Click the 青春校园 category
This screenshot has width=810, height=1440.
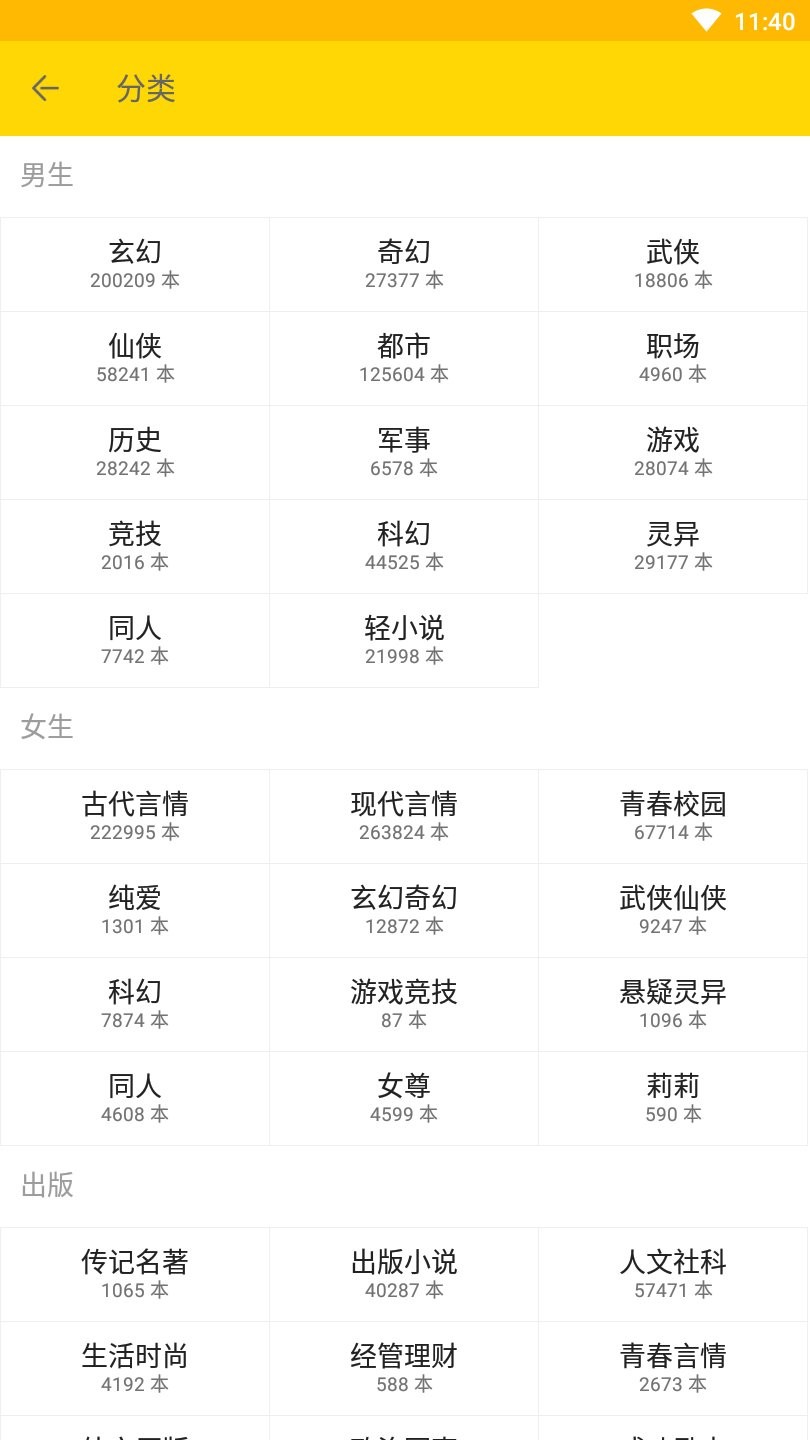[674, 815]
